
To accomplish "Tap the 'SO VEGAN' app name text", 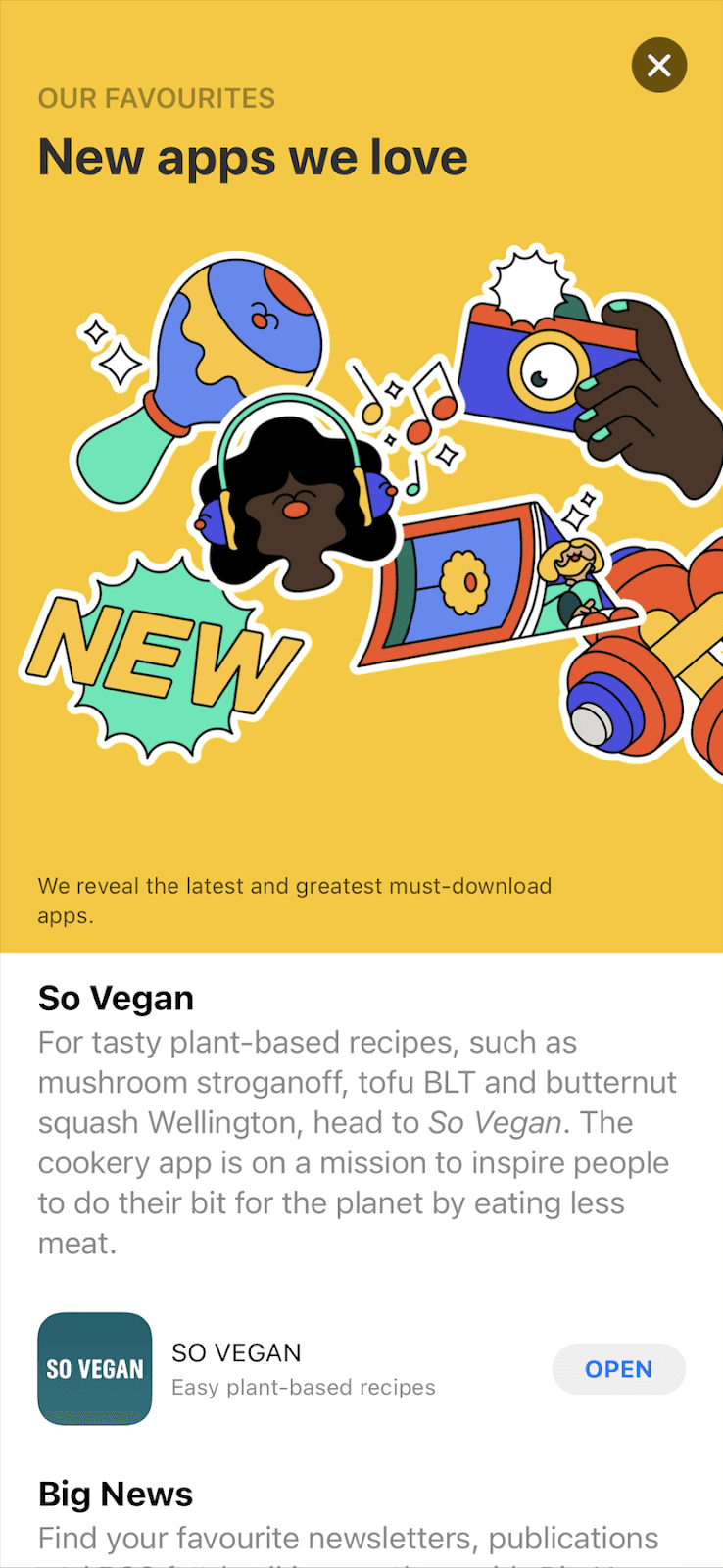I will 236,1351.
